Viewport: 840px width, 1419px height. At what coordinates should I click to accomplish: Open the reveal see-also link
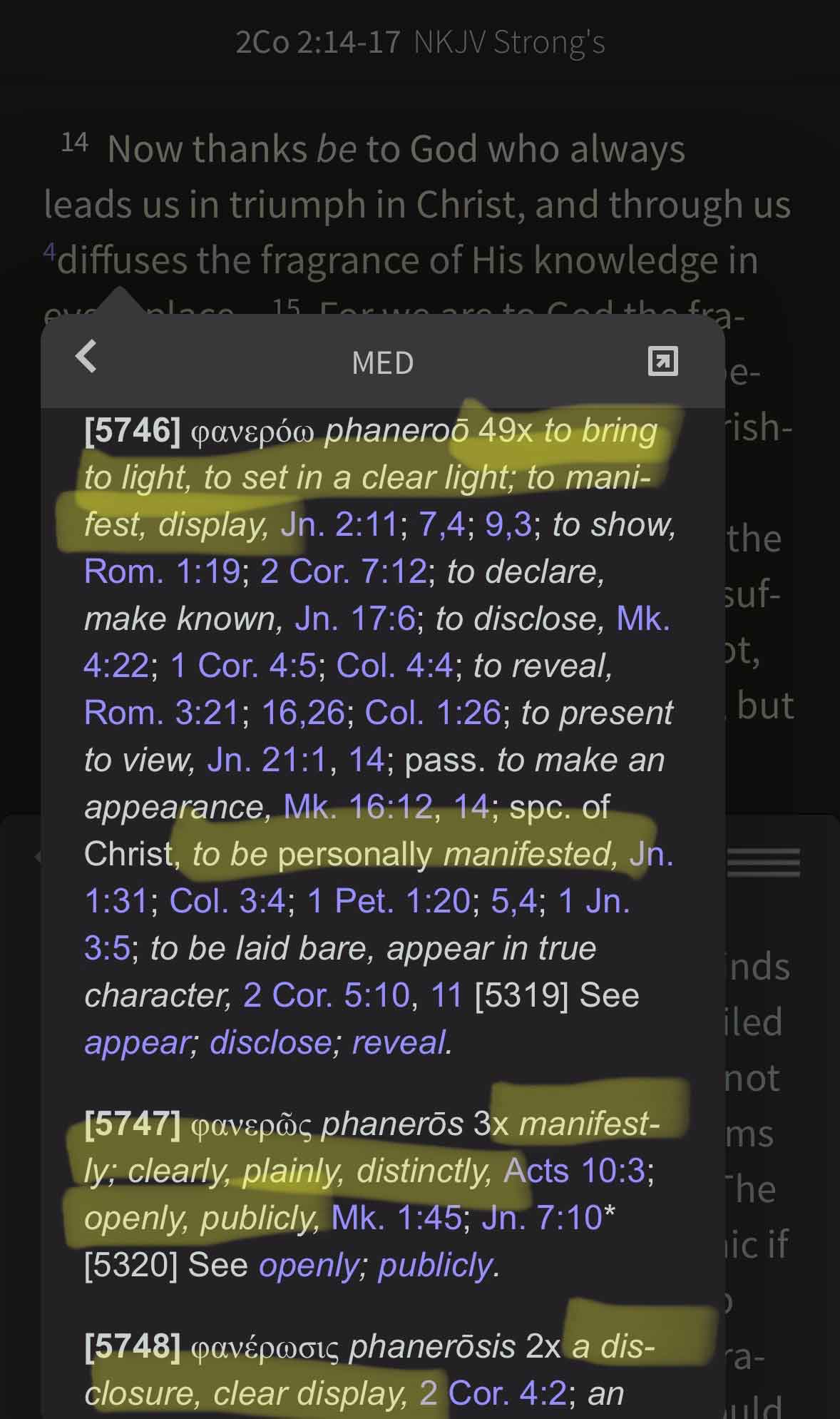[399, 1043]
